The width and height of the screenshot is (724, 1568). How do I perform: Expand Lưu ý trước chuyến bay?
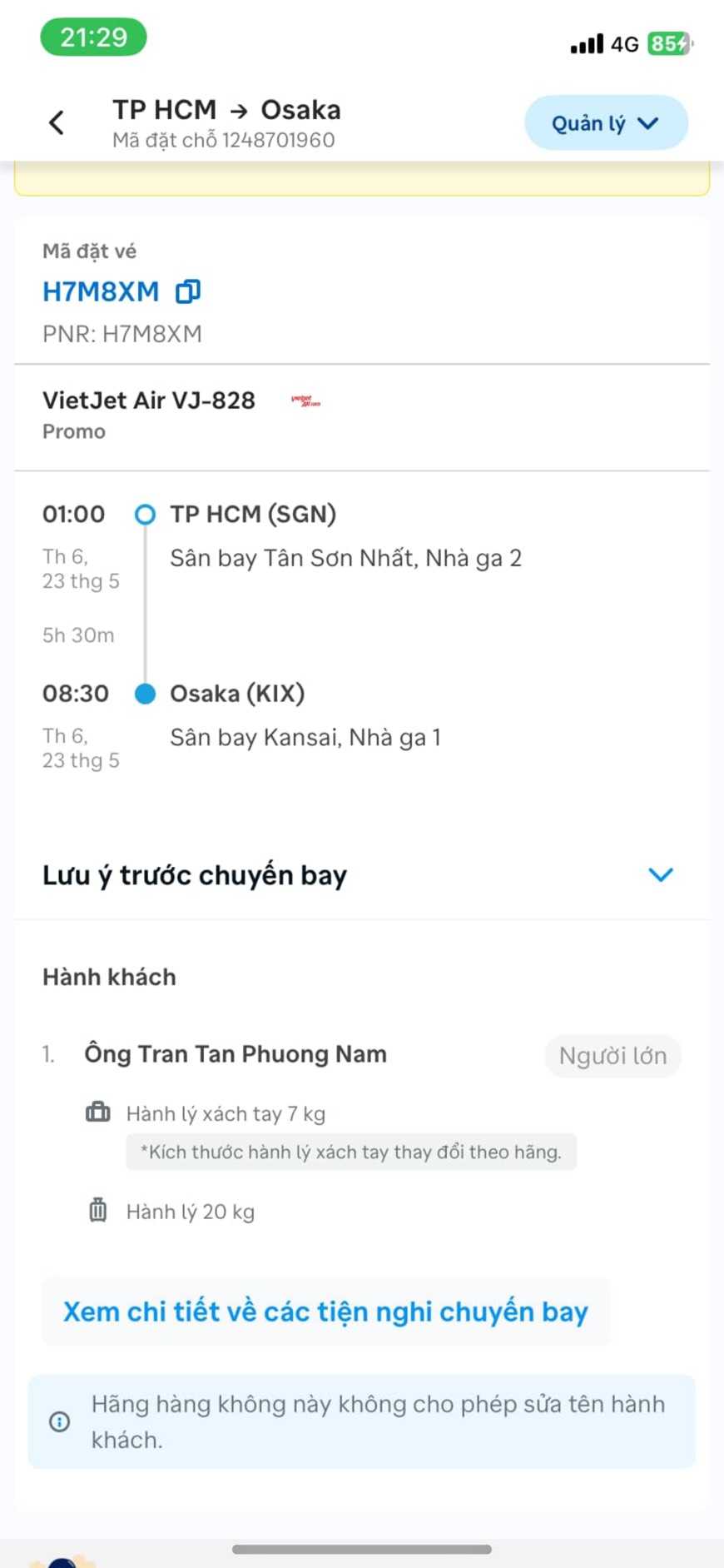(660, 874)
